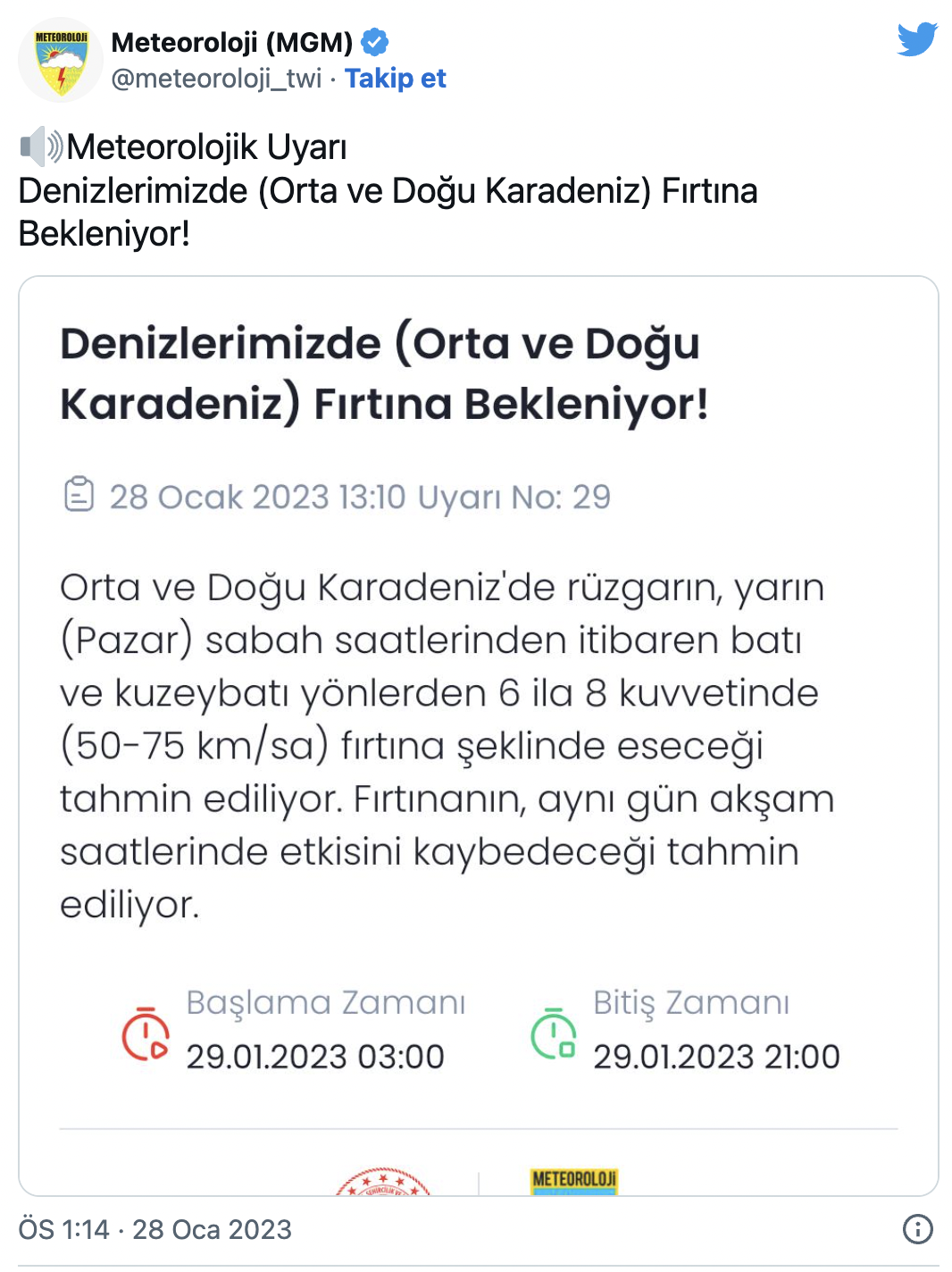Select the Fırtına Bekleniyor headline text
952x1272 pixels.
[384, 375]
